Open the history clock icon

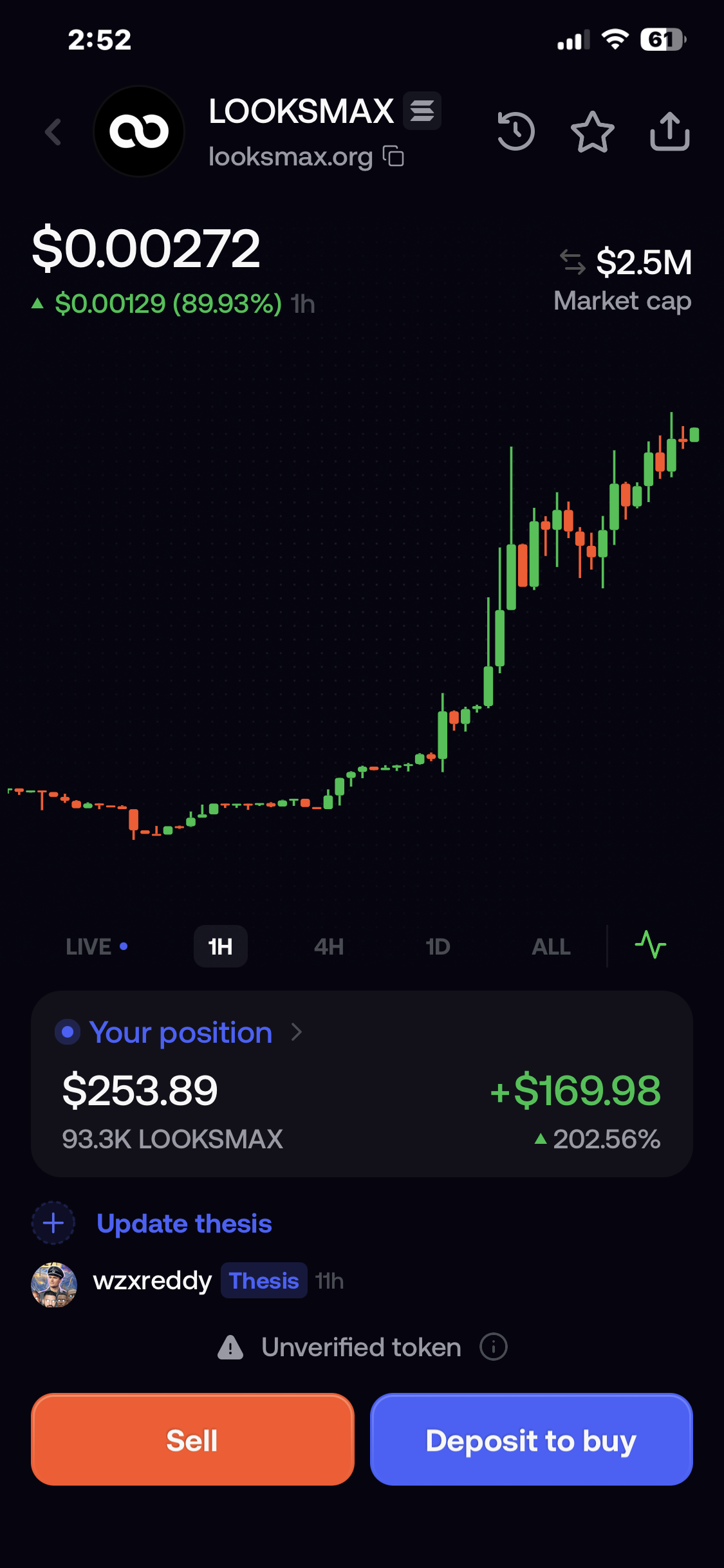515,131
